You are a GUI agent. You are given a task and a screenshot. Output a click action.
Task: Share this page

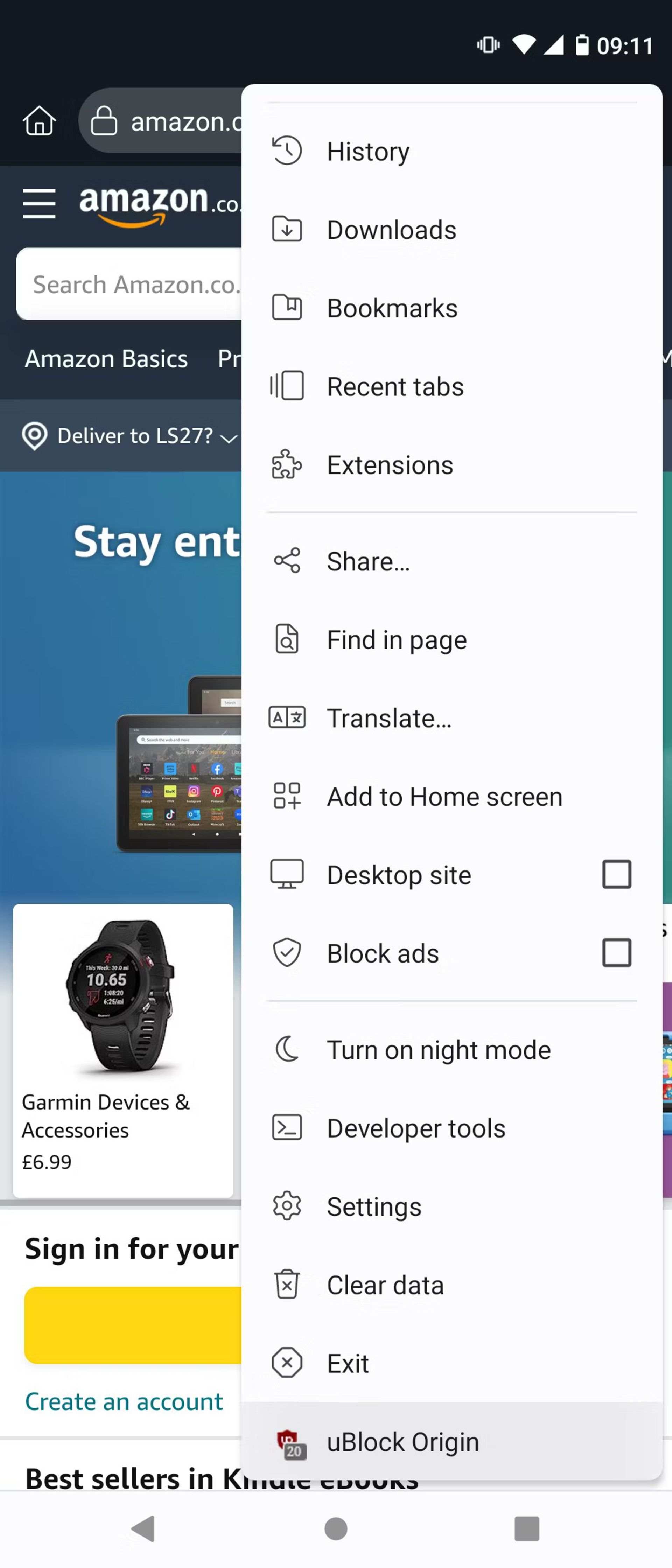tap(367, 561)
